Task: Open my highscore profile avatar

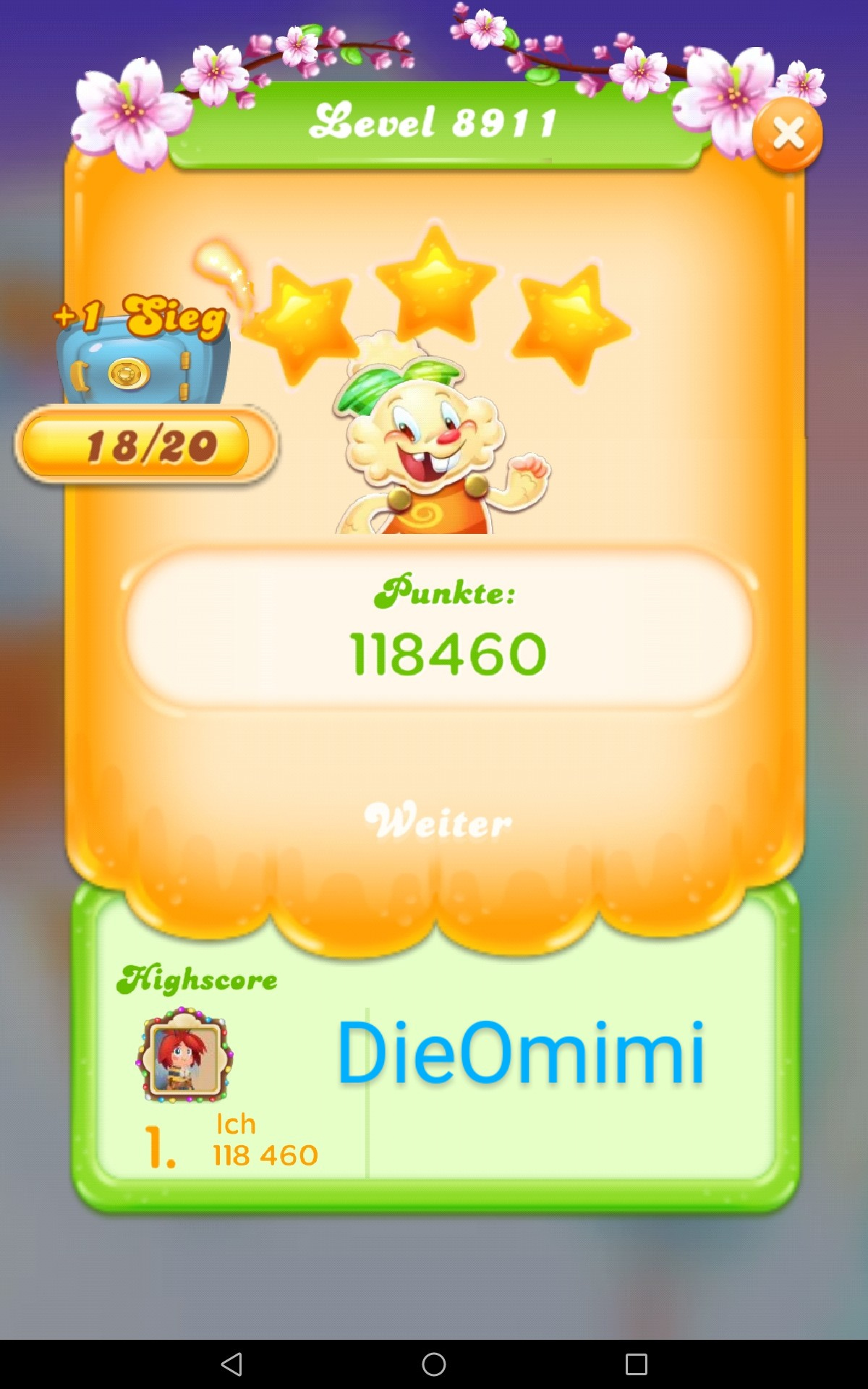Action: point(184,1054)
